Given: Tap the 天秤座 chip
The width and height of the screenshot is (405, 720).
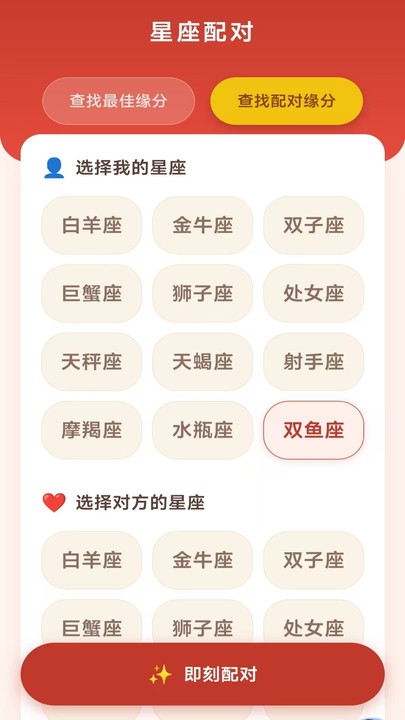Looking at the screenshot, I should (92, 362).
